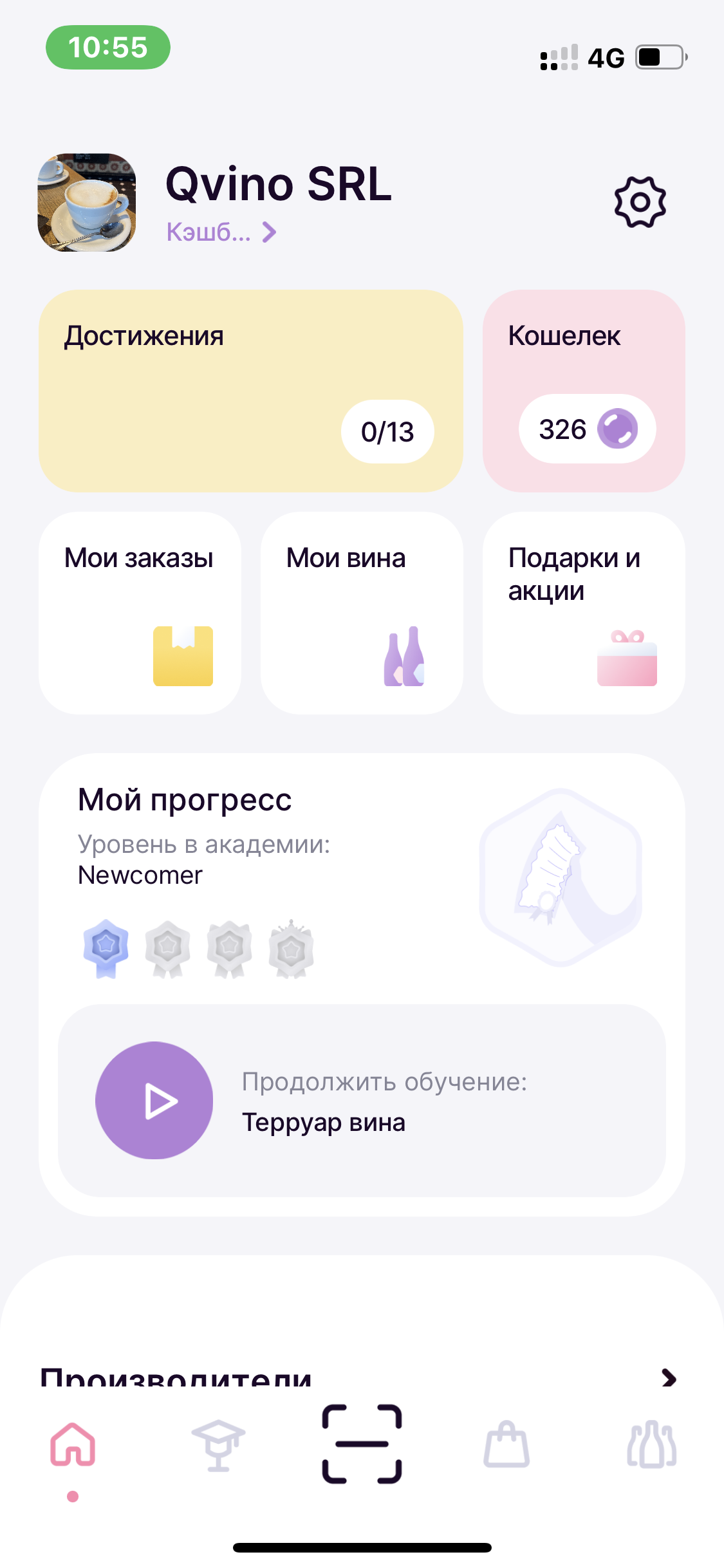
Task: Open the scanner in the bottom bar
Action: (x=362, y=1444)
